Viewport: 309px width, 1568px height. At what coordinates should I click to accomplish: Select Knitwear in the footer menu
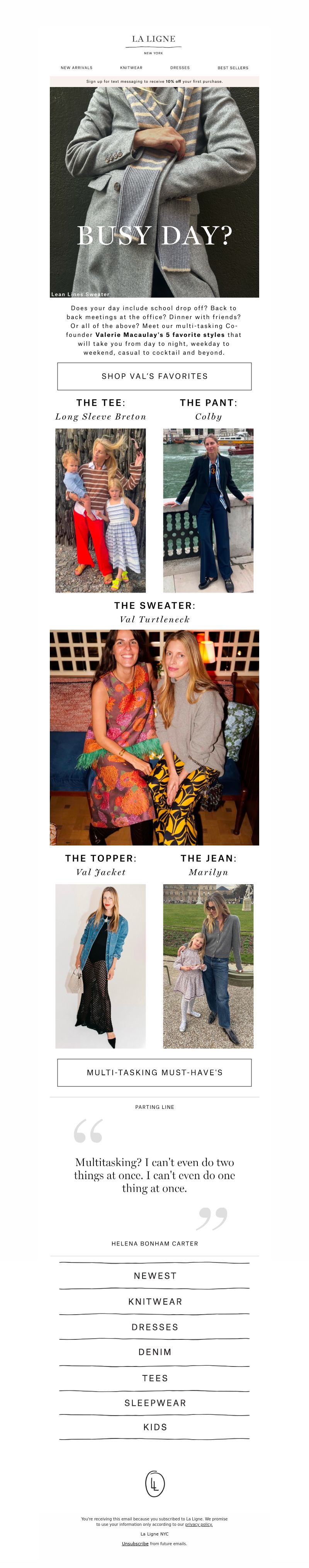tap(154, 1302)
